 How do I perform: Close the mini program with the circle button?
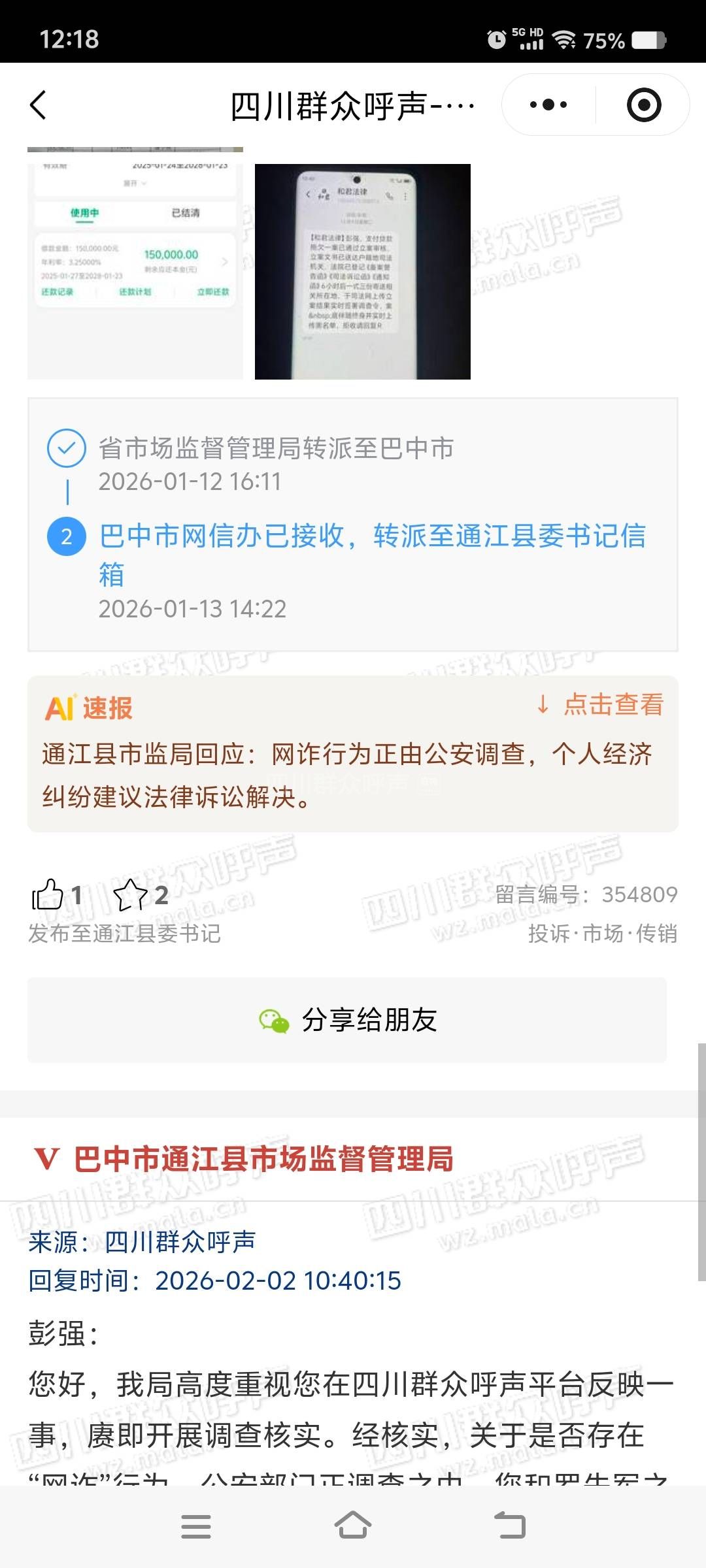[643, 105]
